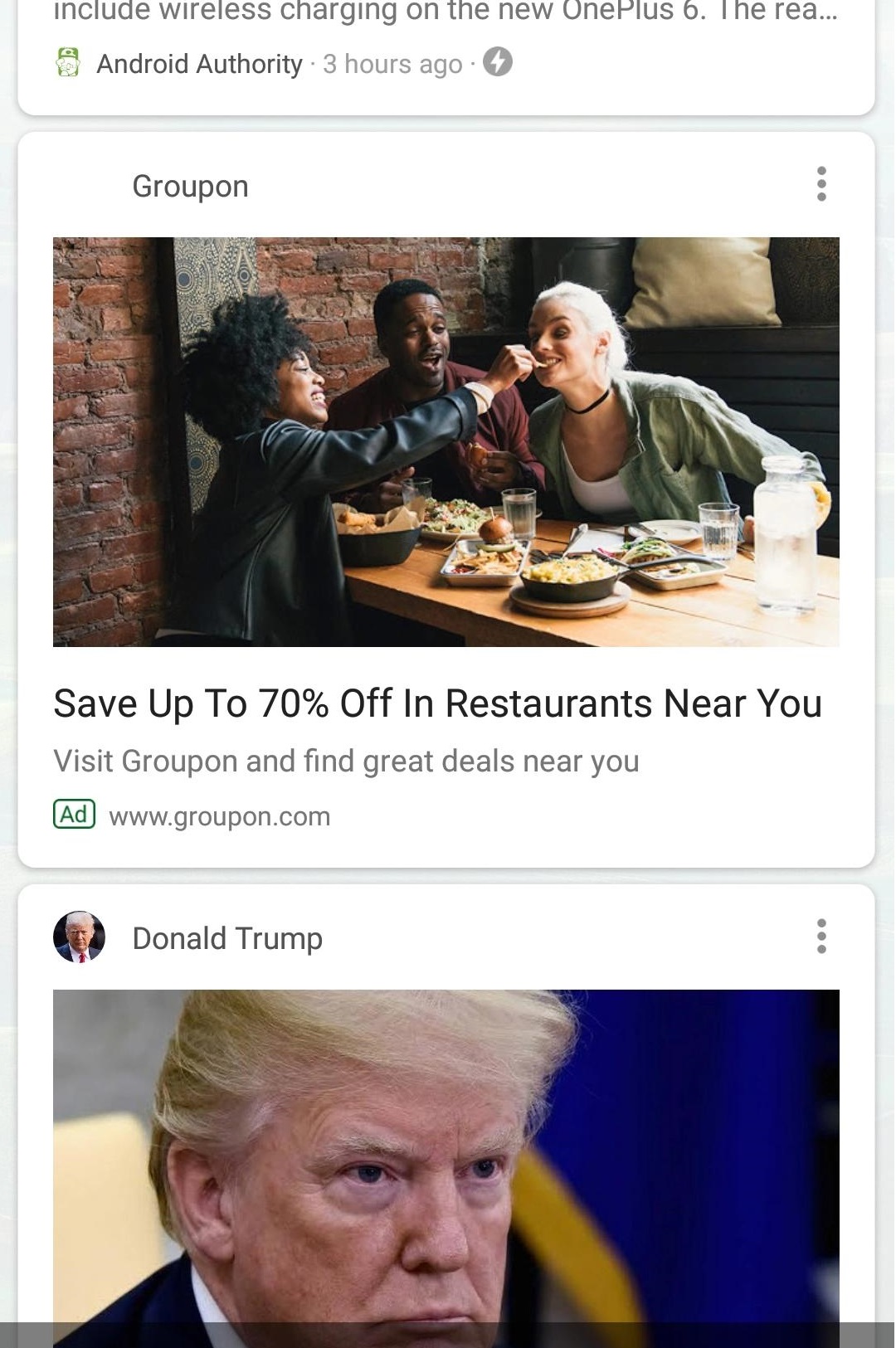Open the Donald Trump story image

coord(446,1161)
